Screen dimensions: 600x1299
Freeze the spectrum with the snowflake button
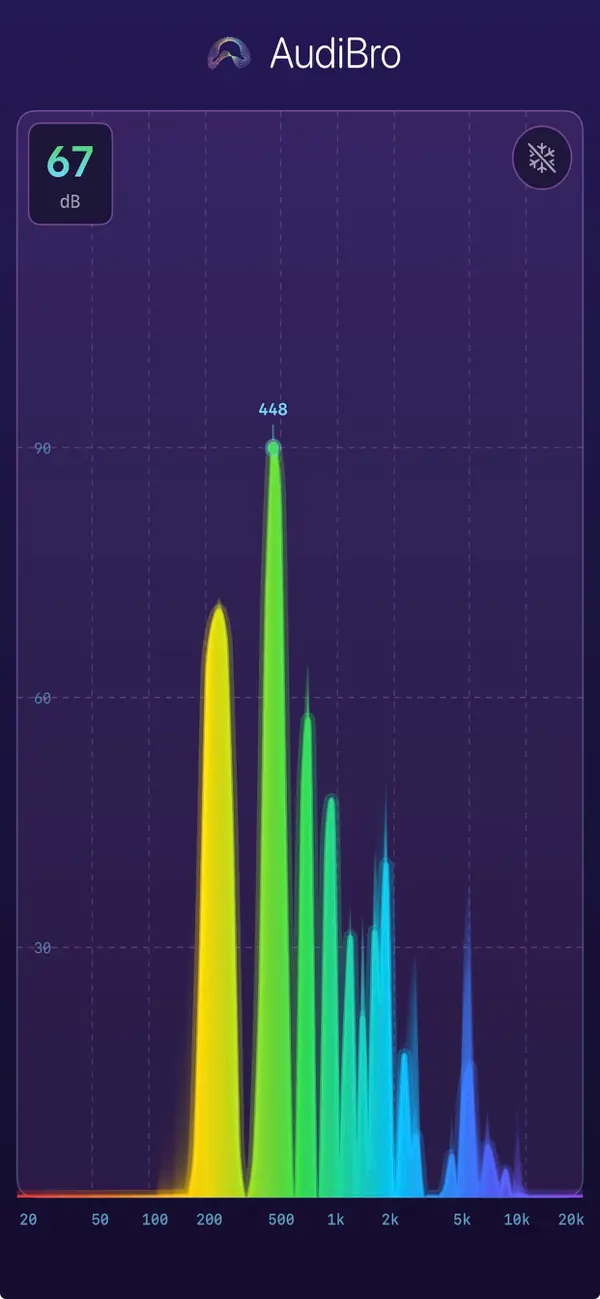pos(542,158)
